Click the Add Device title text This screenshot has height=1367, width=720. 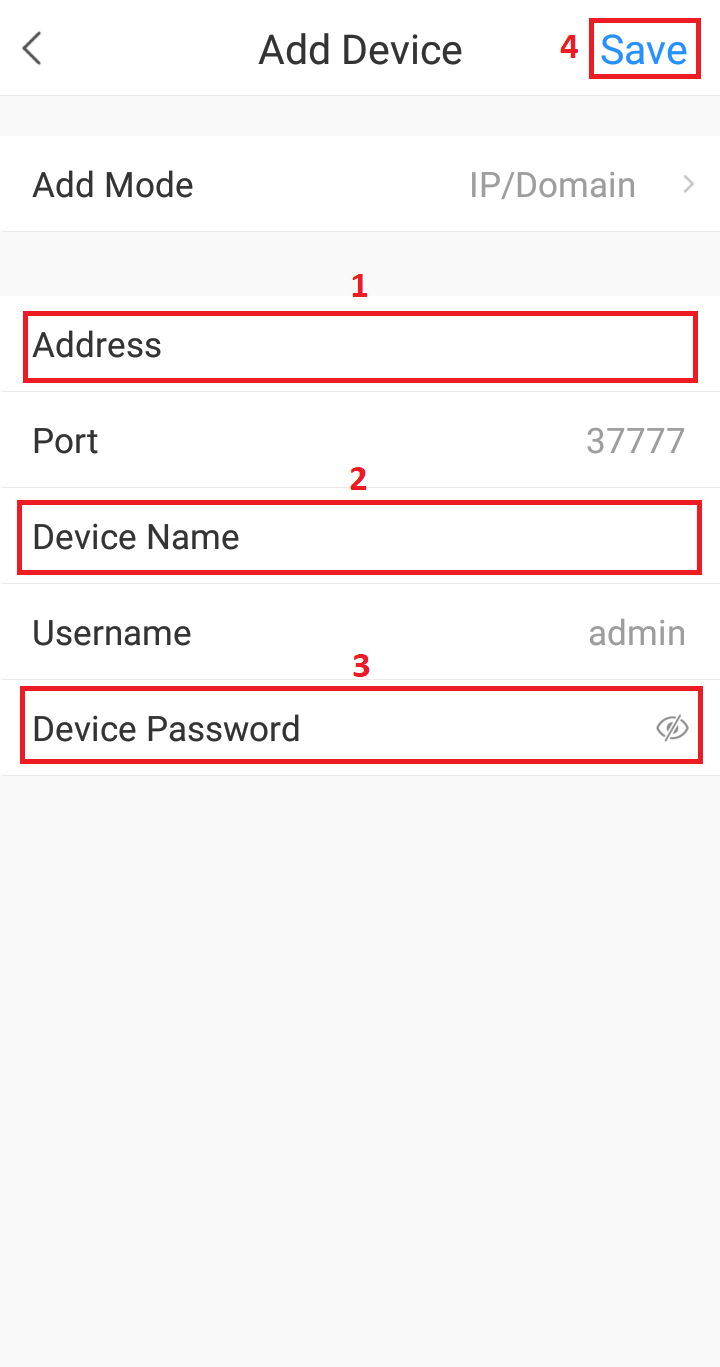360,49
